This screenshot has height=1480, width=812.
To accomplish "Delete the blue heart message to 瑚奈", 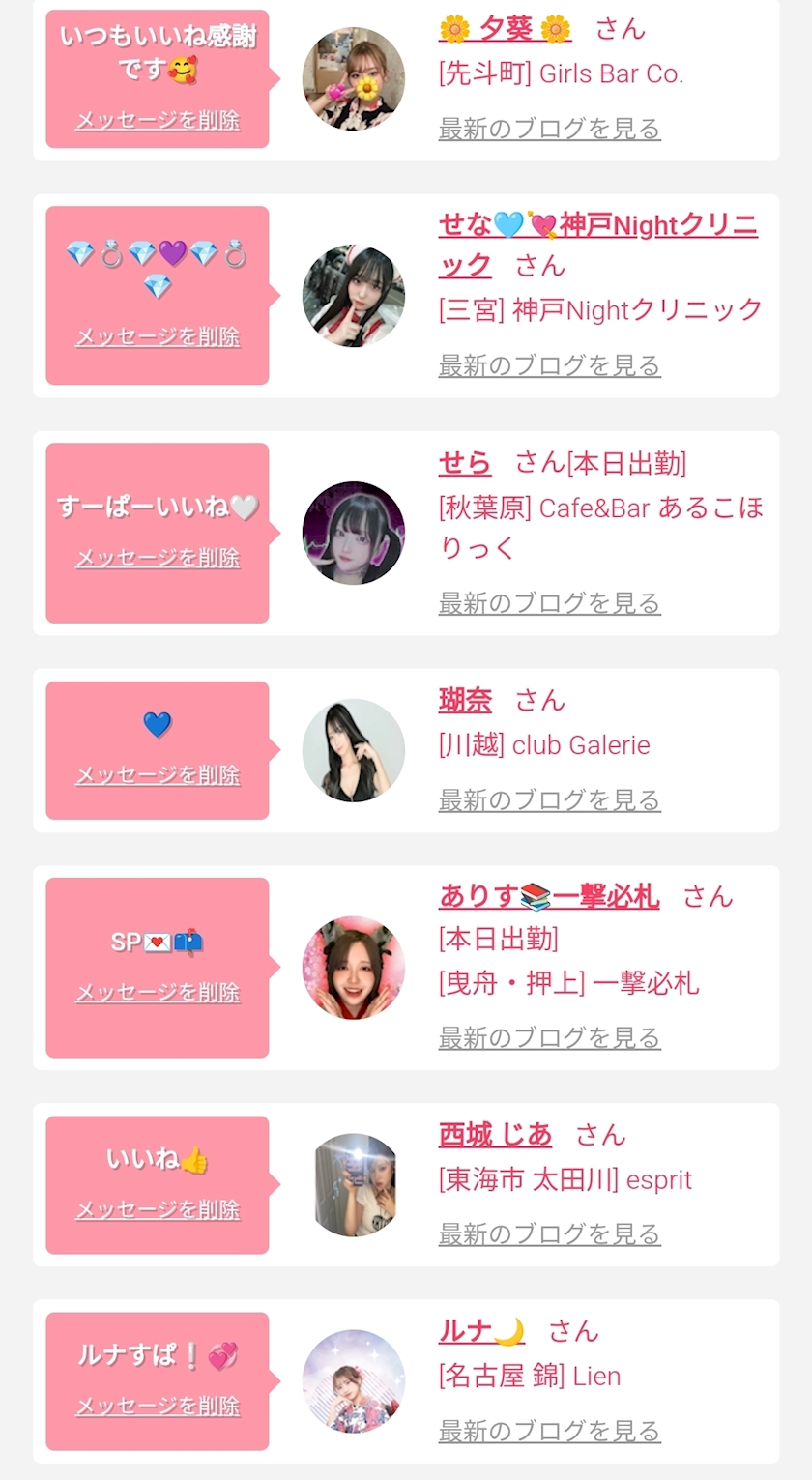I will tap(158, 775).
